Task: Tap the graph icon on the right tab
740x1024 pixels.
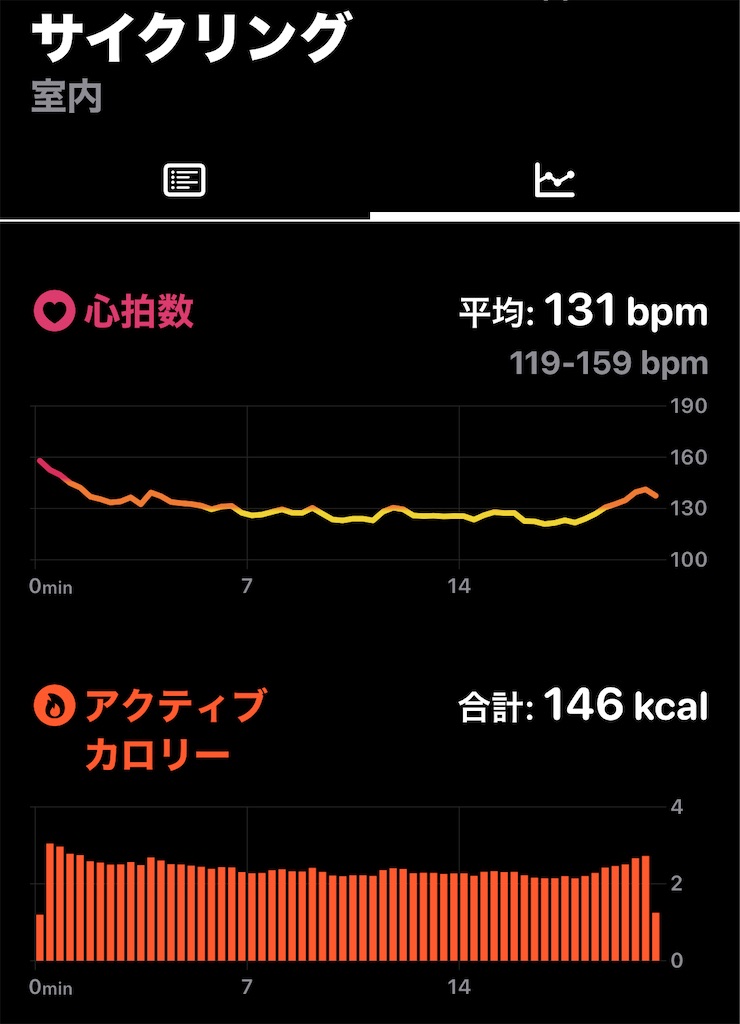Action: (555, 179)
